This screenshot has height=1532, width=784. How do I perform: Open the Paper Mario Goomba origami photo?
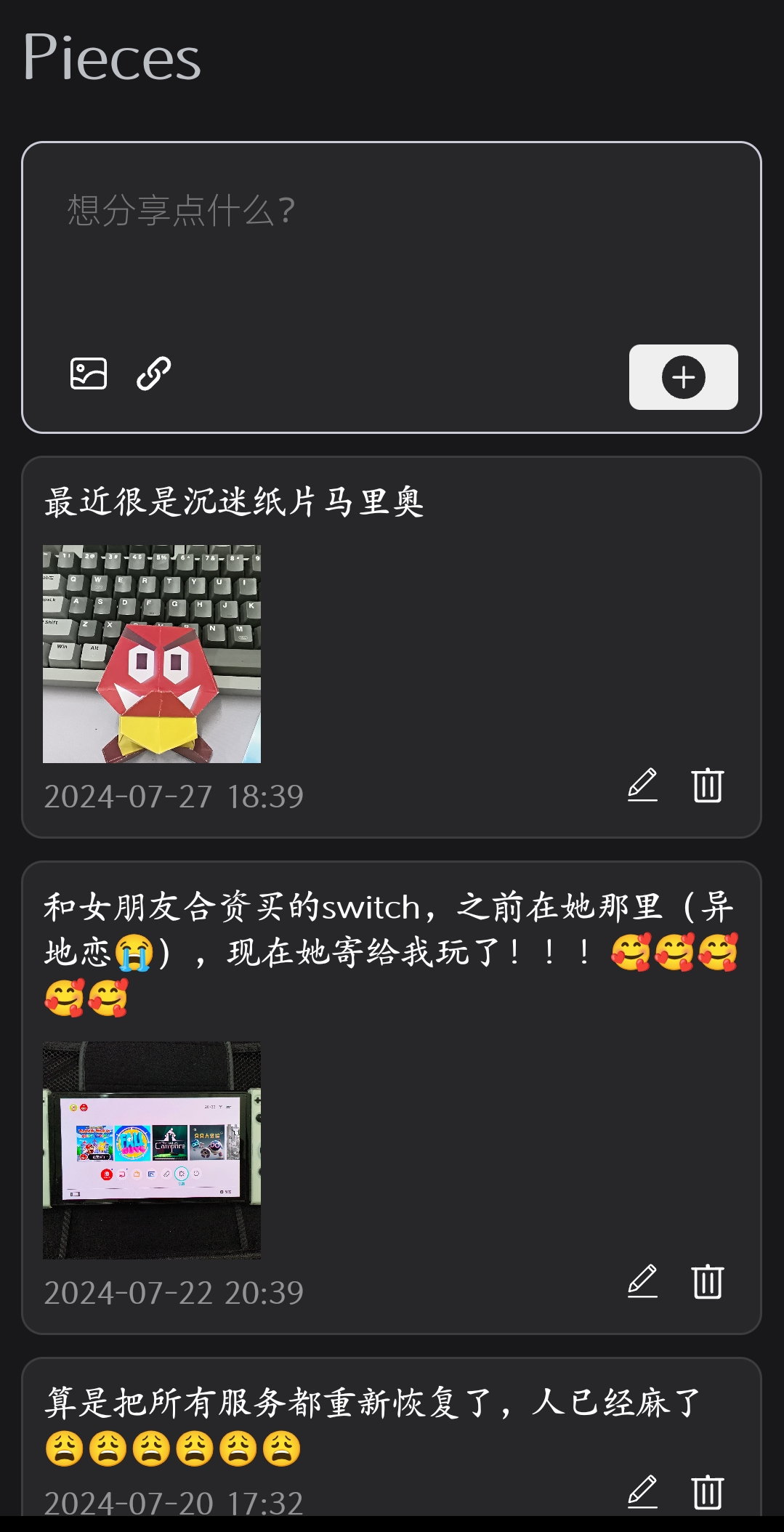tap(152, 654)
